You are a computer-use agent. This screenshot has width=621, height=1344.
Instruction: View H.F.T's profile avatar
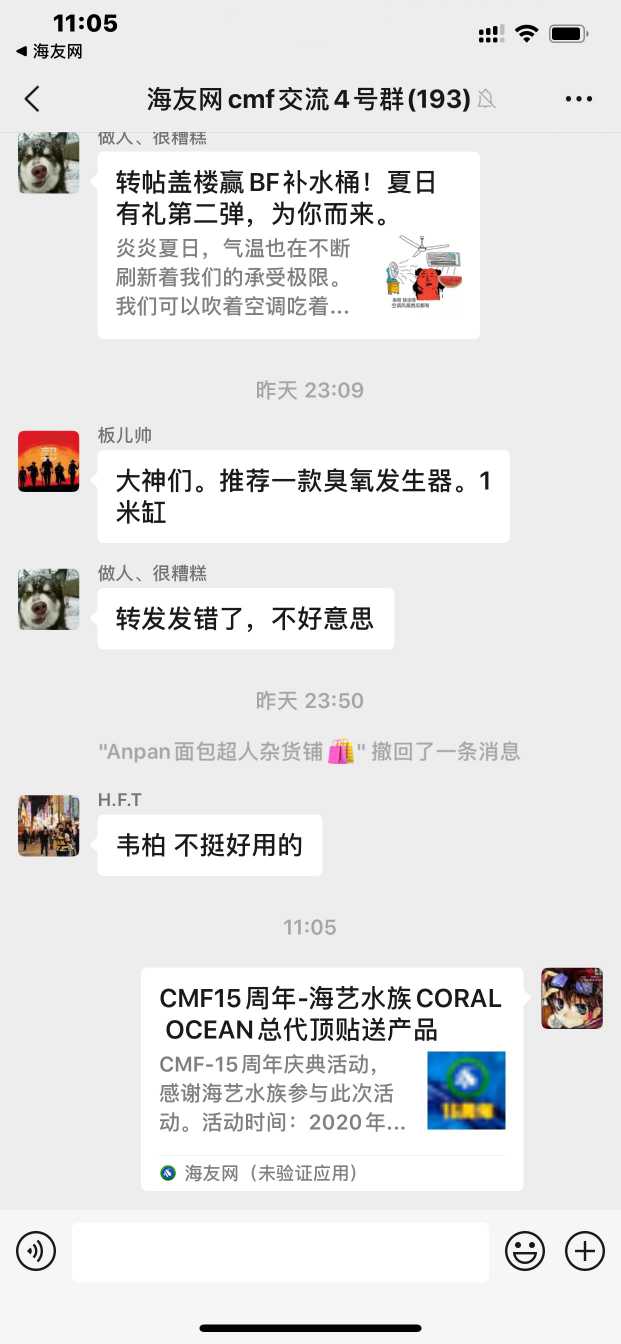point(49,826)
